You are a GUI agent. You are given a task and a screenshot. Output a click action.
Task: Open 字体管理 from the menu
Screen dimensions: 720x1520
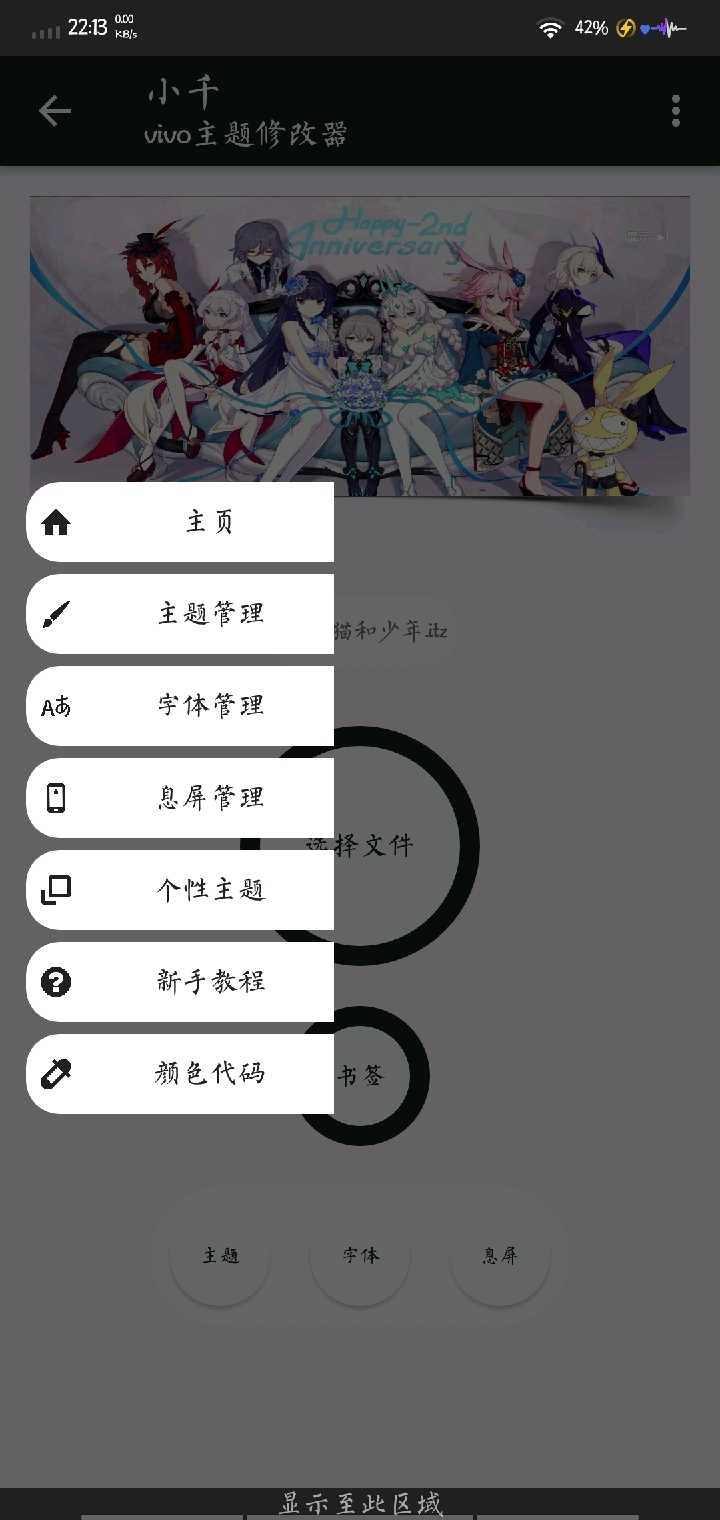pyautogui.click(x=181, y=706)
